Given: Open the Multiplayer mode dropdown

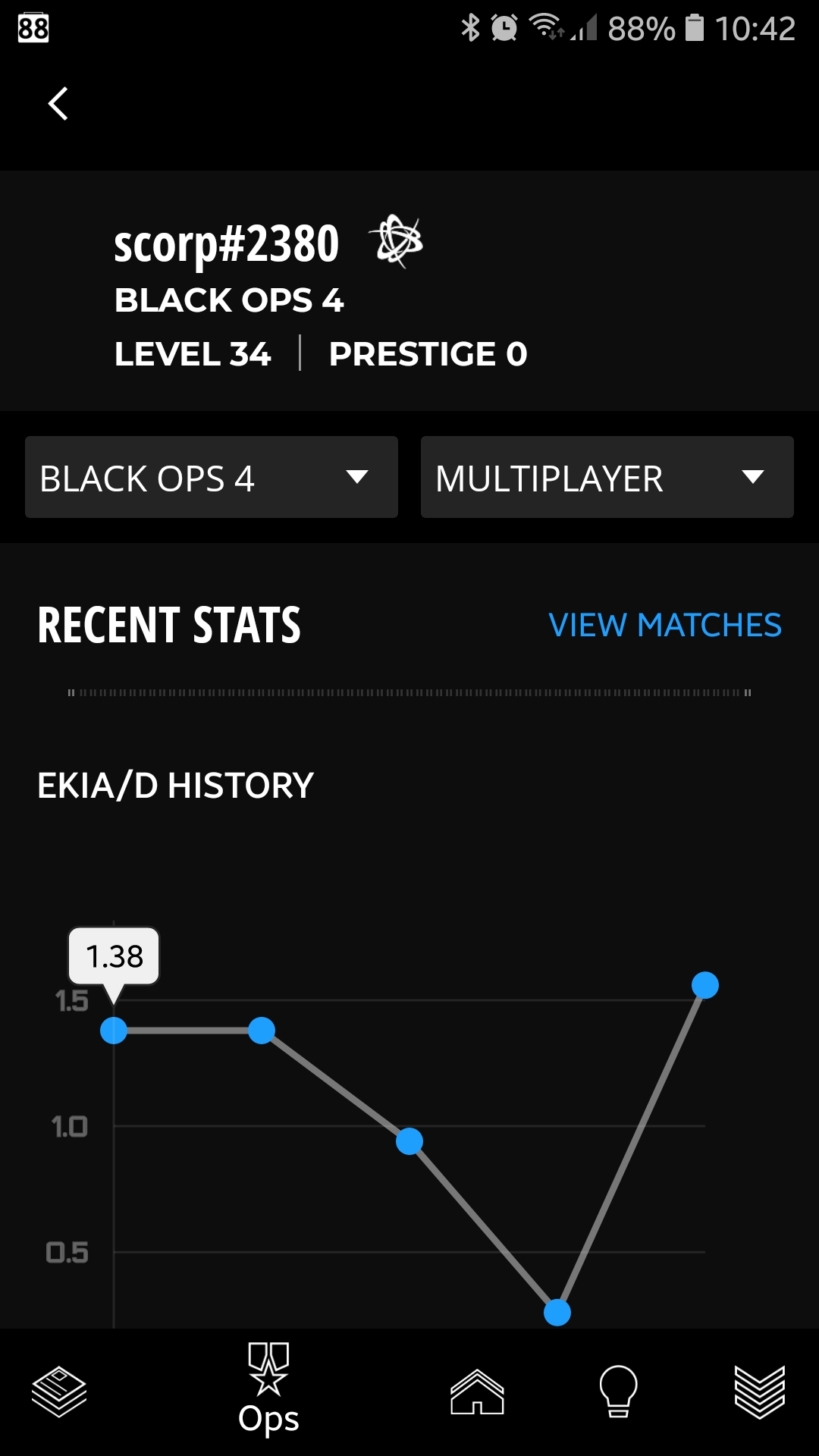Looking at the screenshot, I should [607, 478].
